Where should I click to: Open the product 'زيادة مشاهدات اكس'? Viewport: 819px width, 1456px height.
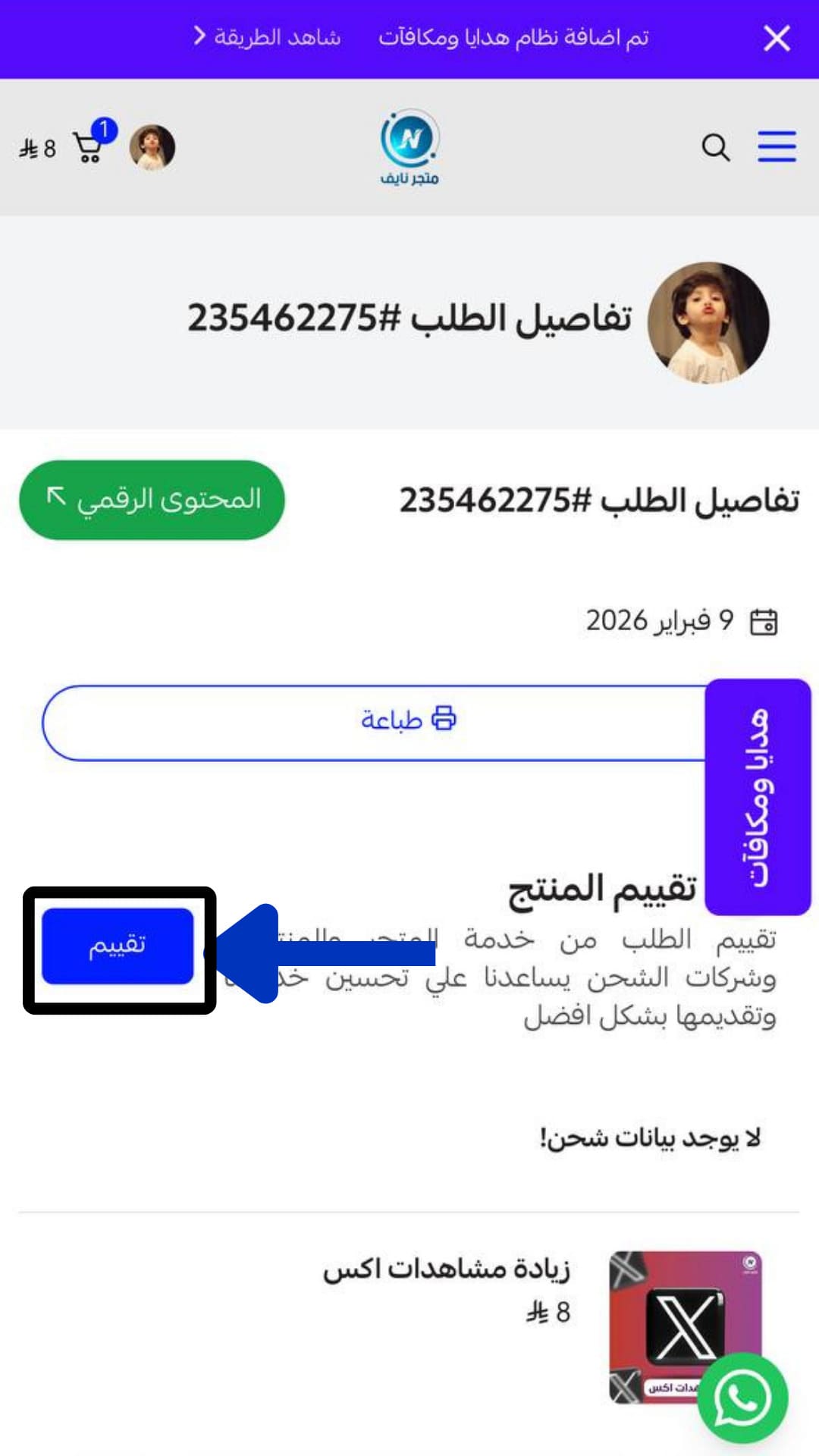tap(446, 1269)
